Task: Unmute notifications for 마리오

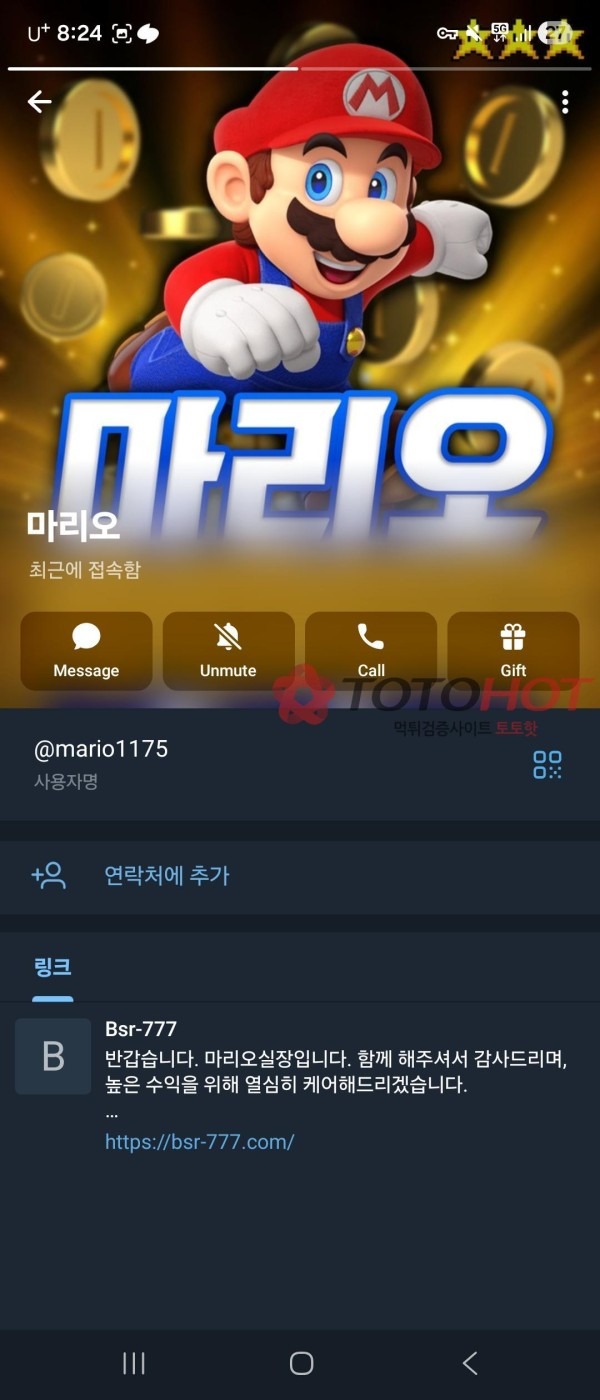Action: click(228, 650)
